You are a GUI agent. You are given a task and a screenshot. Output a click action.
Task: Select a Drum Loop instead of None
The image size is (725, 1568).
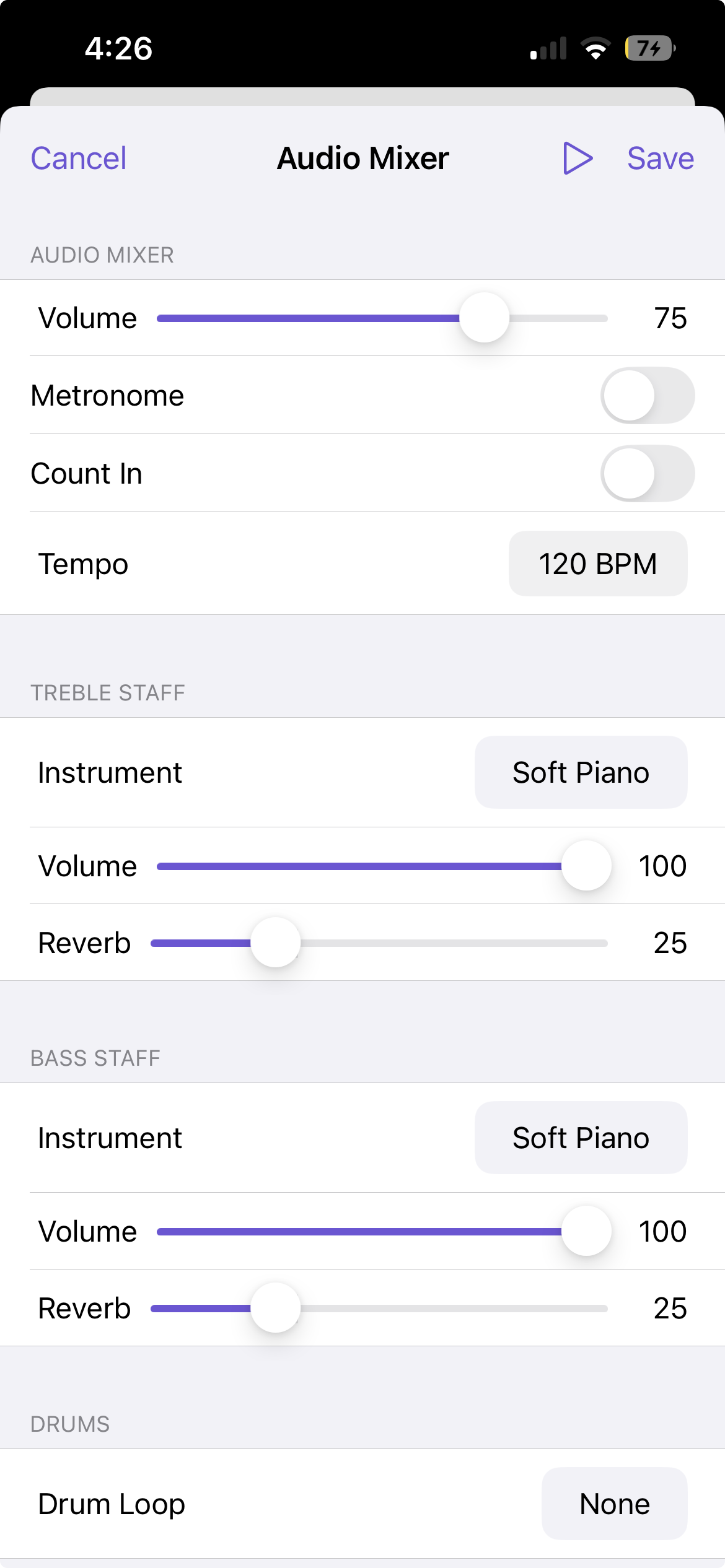pos(614,1502)
